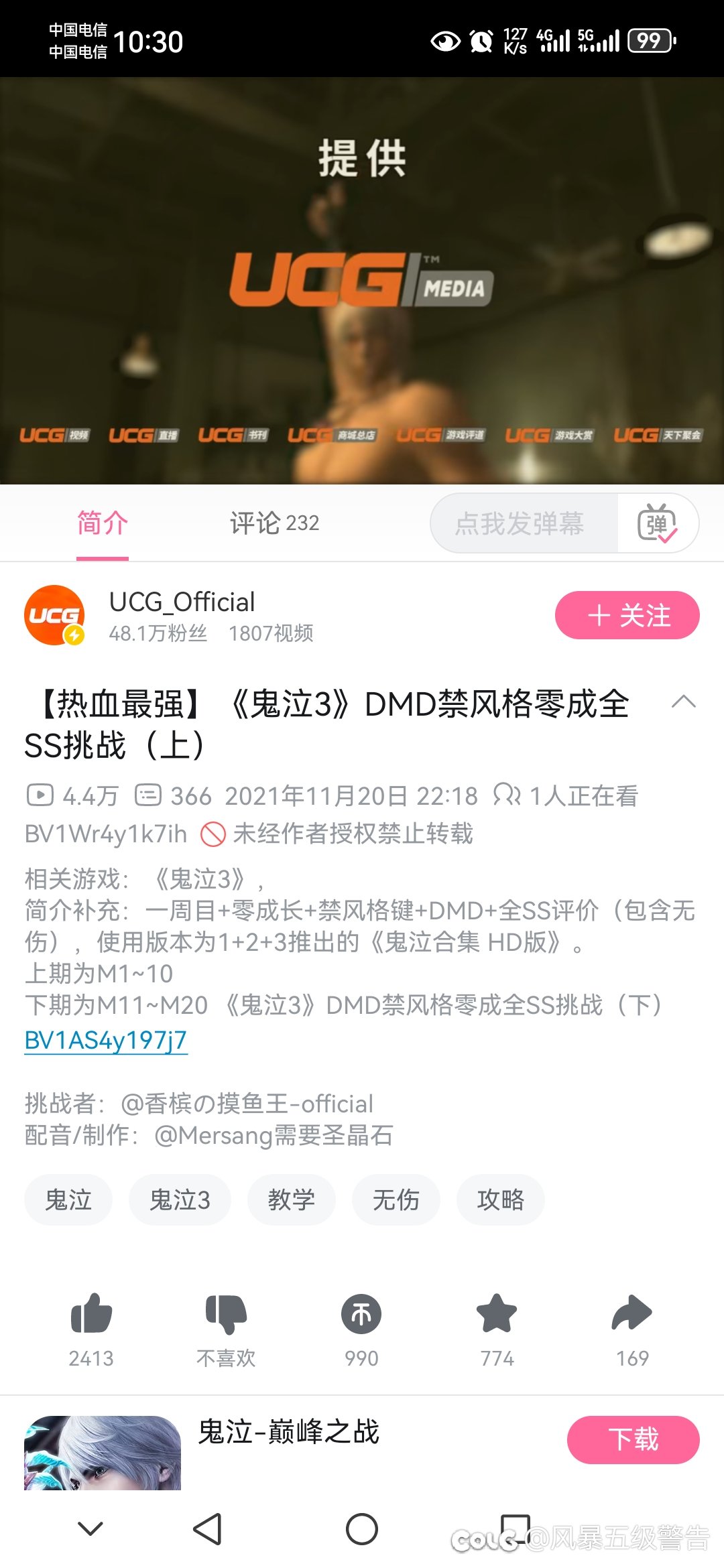
Task: Download 鬼泣-巅峰之战 game
Action: coord(633,1439)
